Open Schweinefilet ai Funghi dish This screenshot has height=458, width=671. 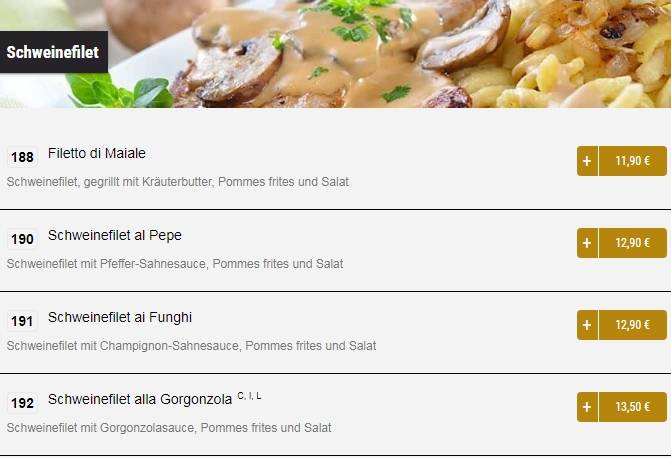point(119,318)
